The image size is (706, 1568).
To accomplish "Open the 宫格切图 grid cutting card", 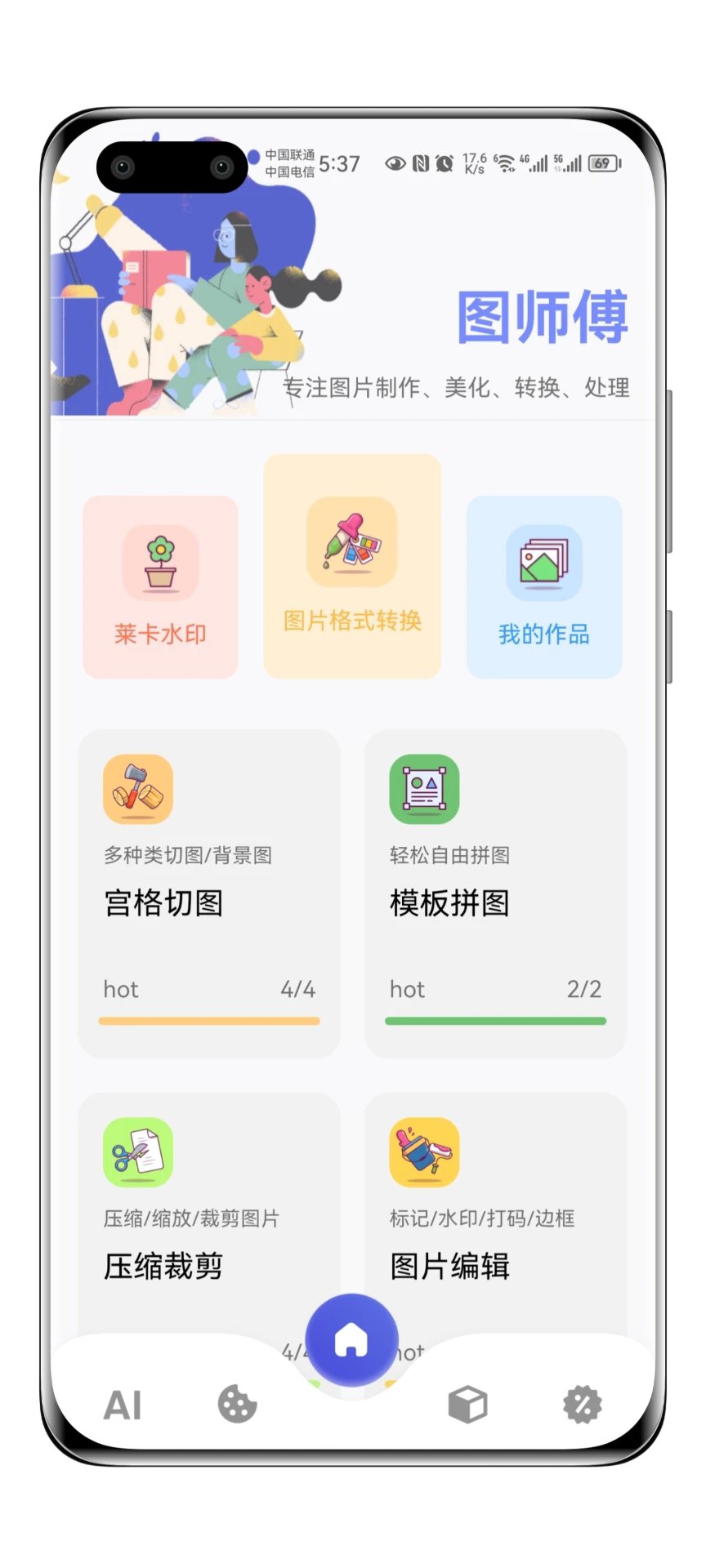I will click(x=209, y=893).
